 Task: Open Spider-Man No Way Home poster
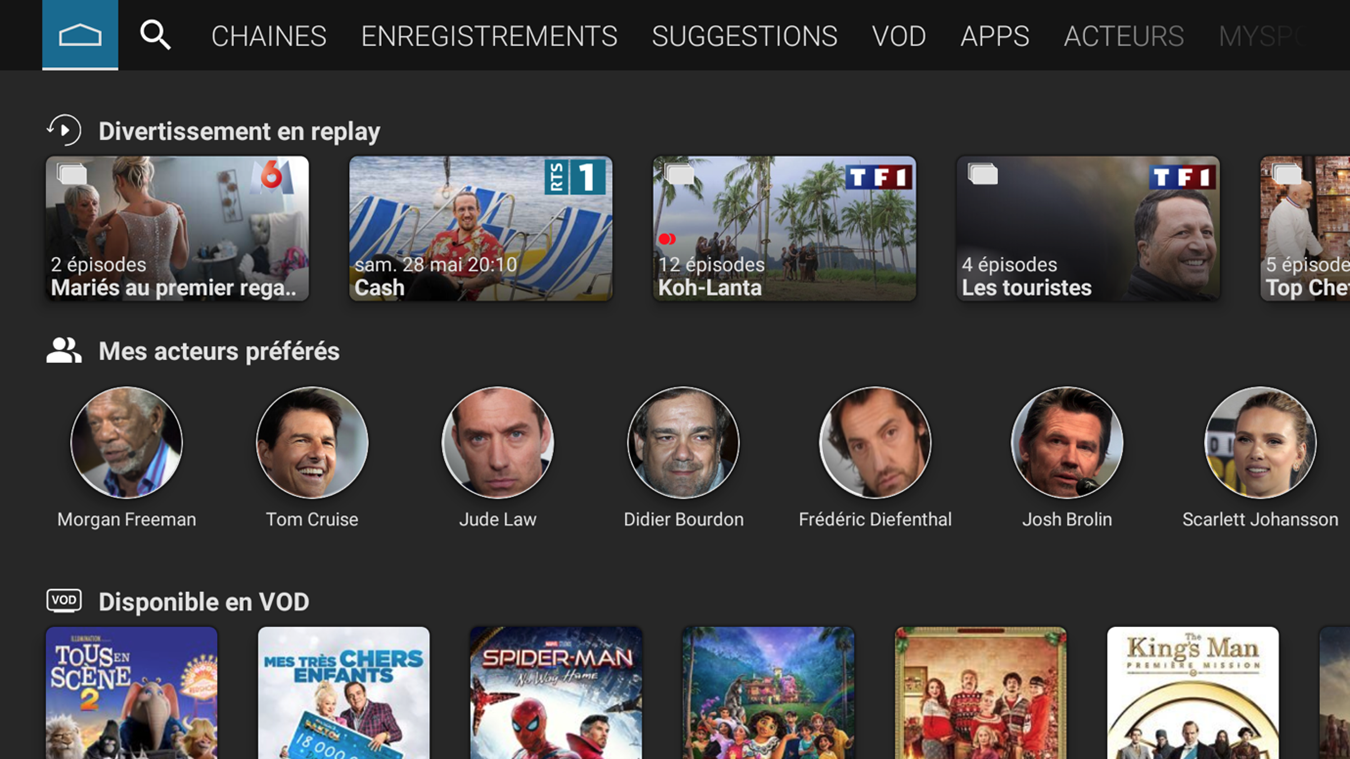pos(556,692)
